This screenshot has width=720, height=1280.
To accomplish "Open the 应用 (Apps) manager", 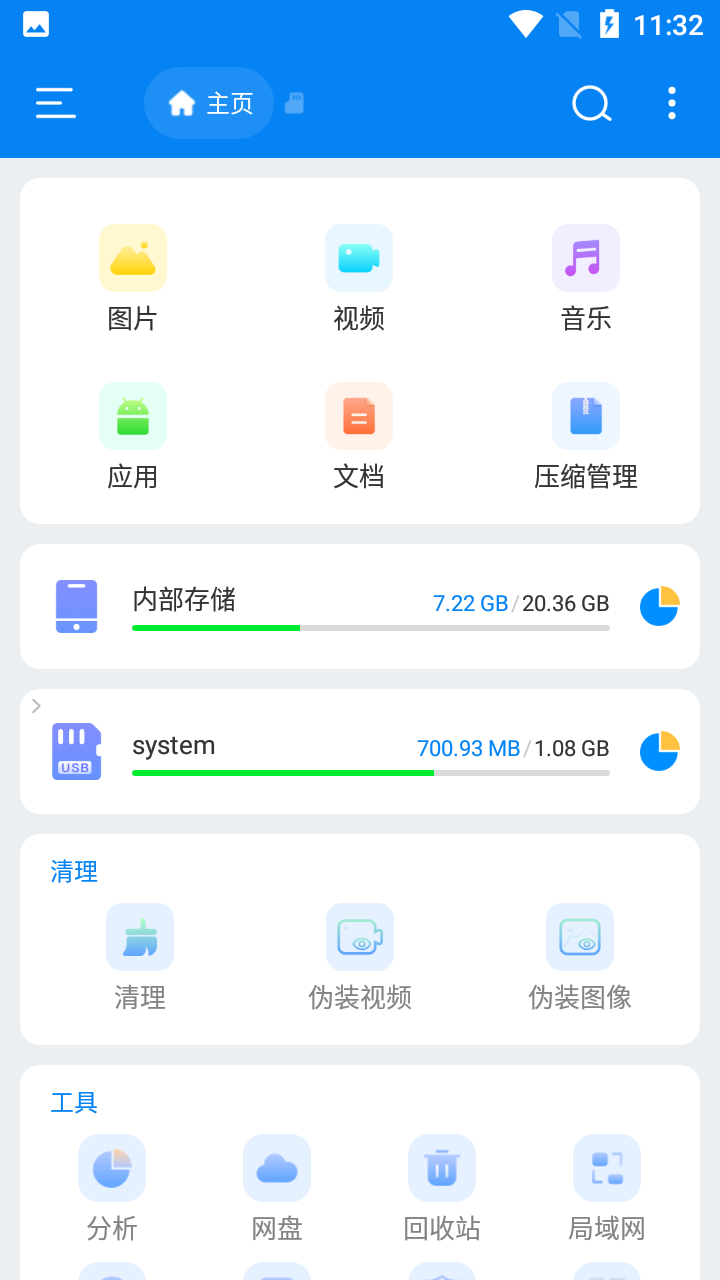I will point(133,435).
